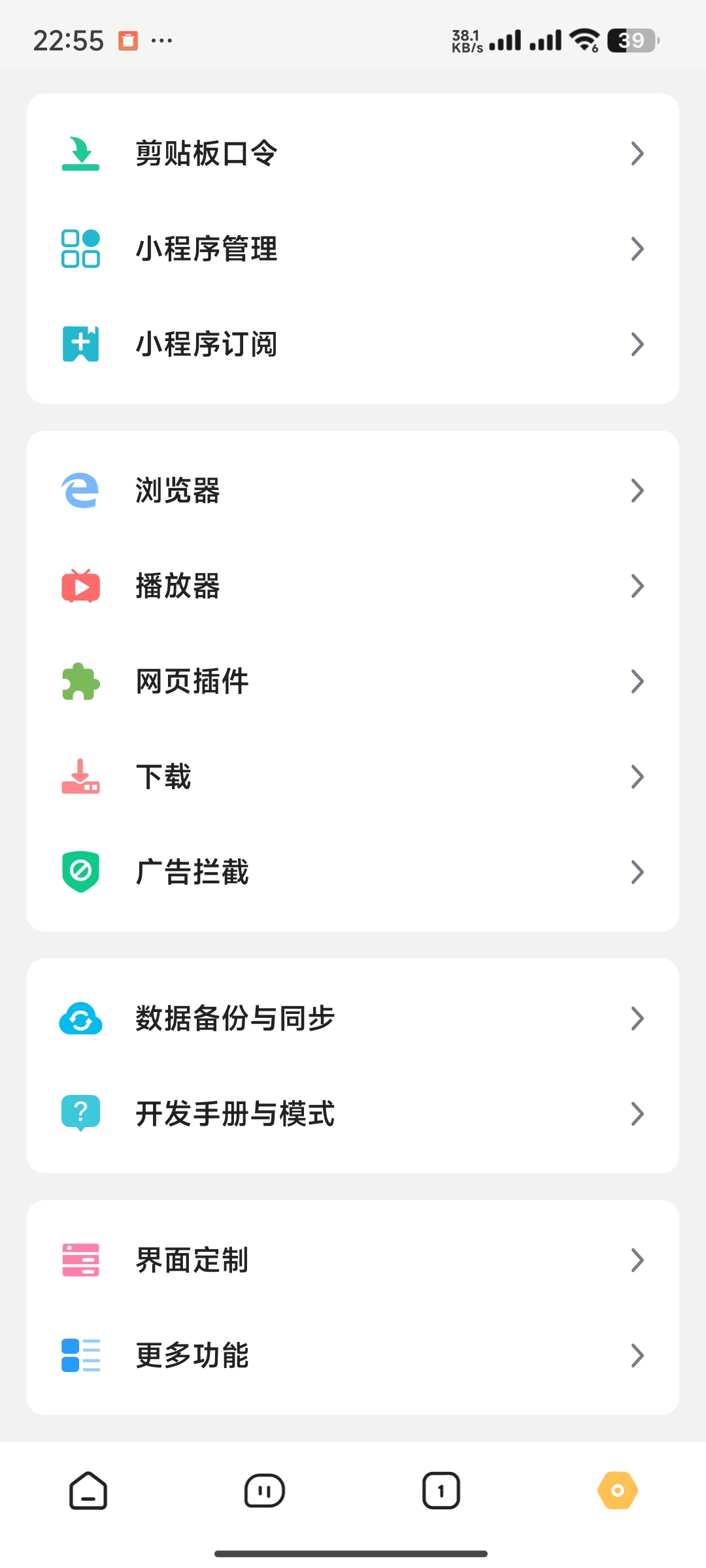Open 播放器 settings
This screenshot has height=1568, width=706.
pyautogui.click(x=353, y=586)
